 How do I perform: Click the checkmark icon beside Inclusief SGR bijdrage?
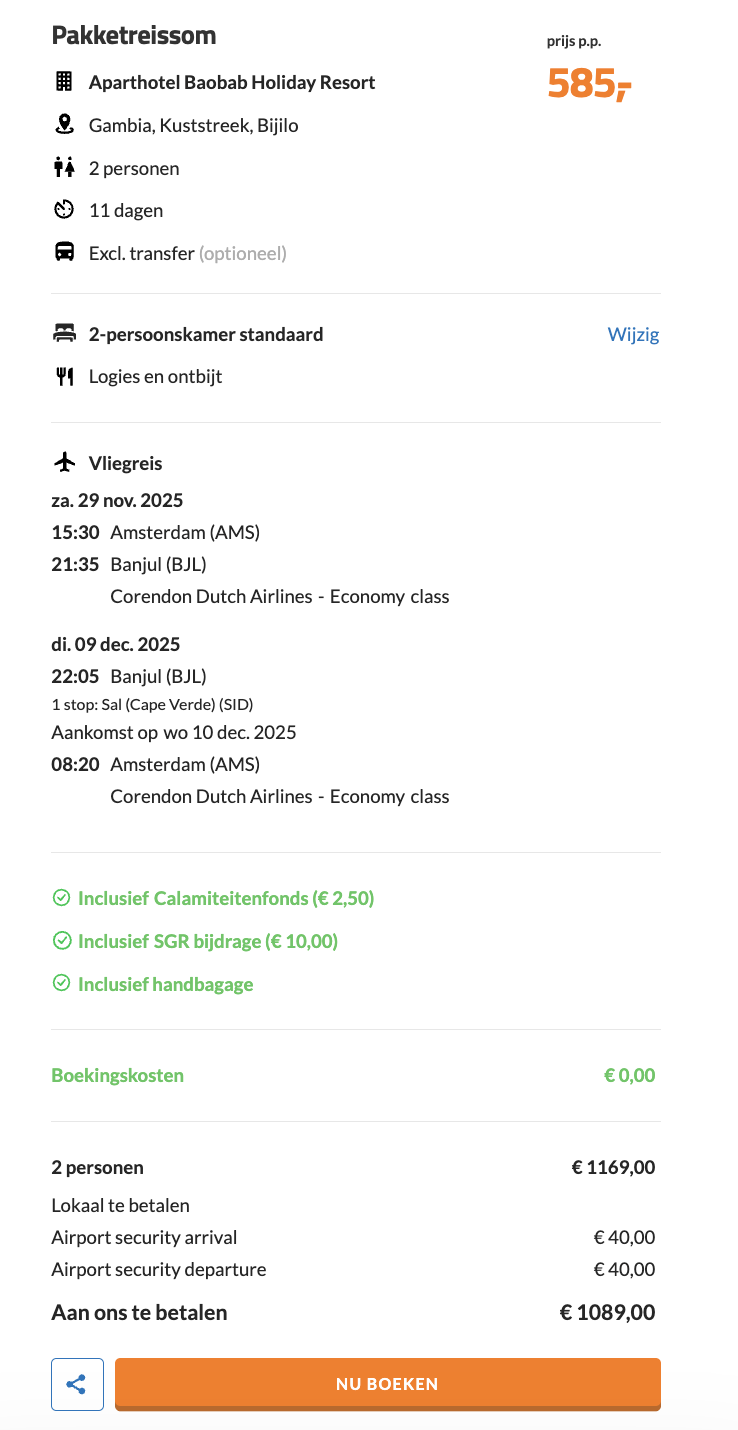(61, 941)
